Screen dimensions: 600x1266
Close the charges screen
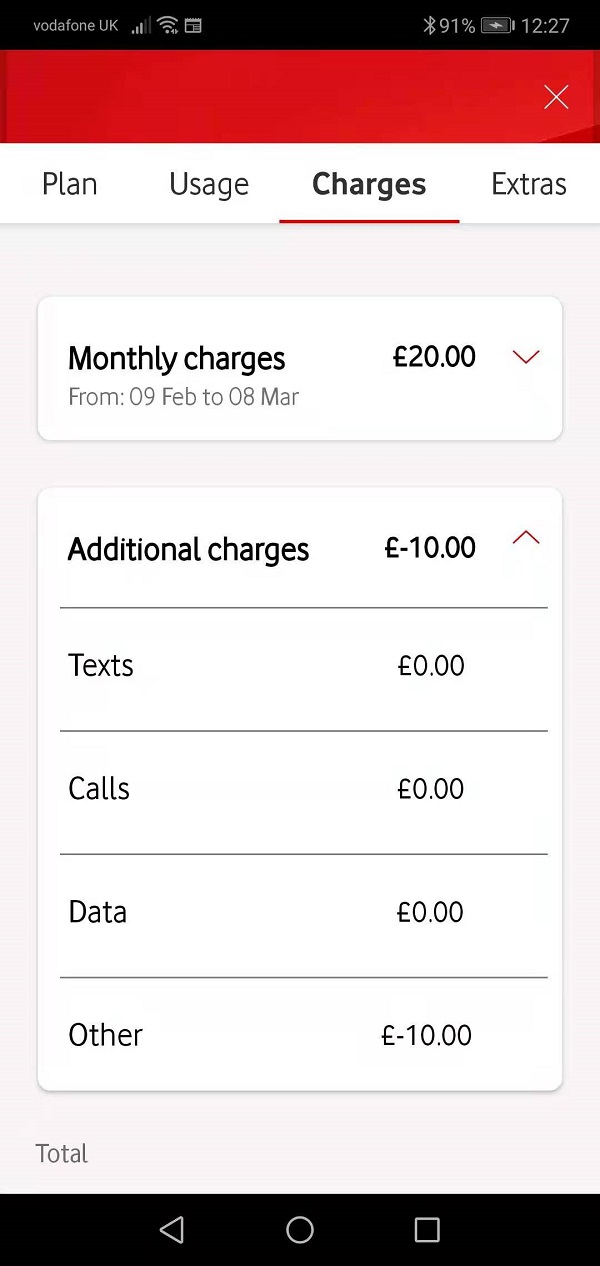click(556, 97)
